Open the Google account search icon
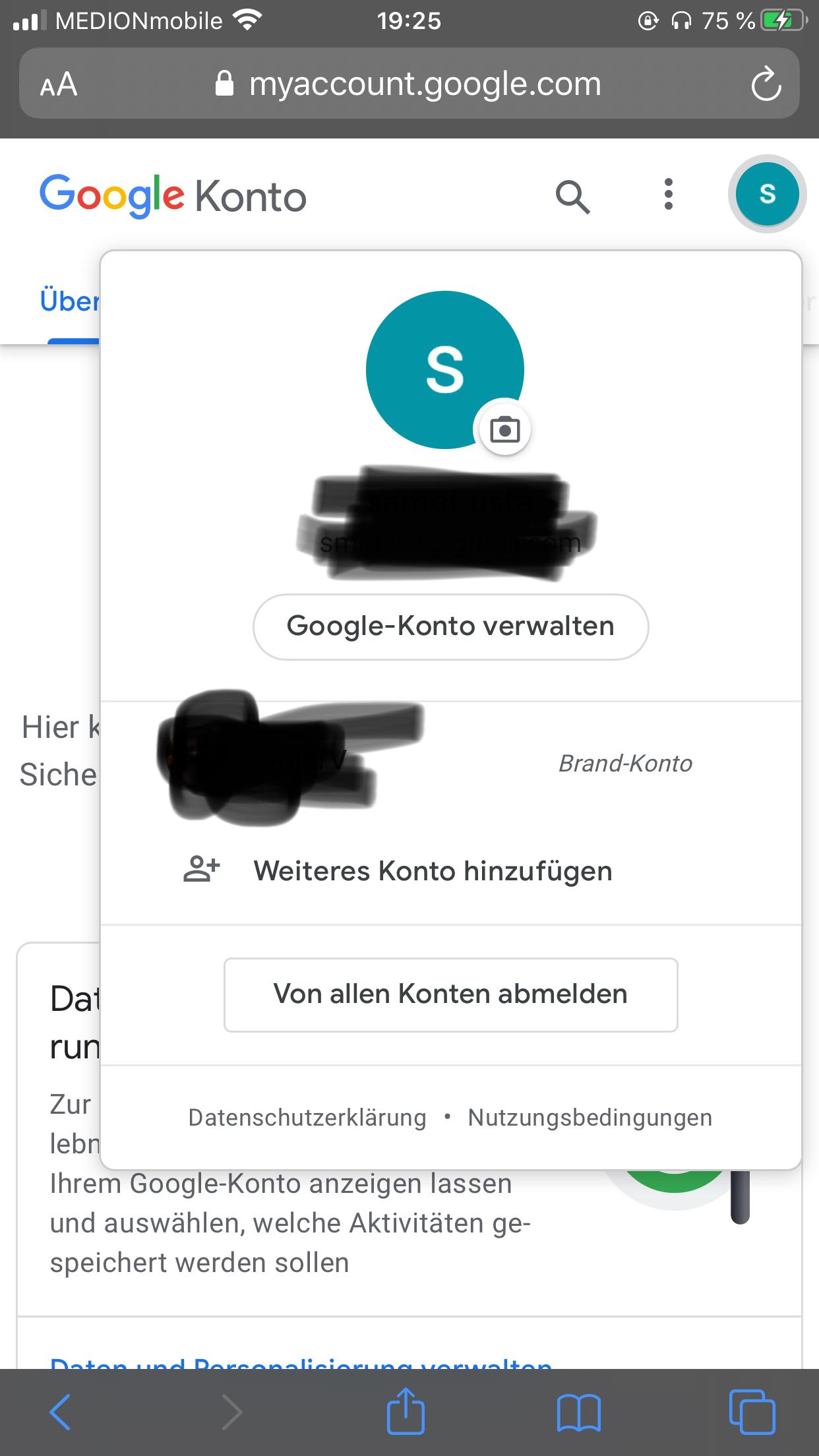The height and width of the screenshot is (1456, 819). (572, 197)
